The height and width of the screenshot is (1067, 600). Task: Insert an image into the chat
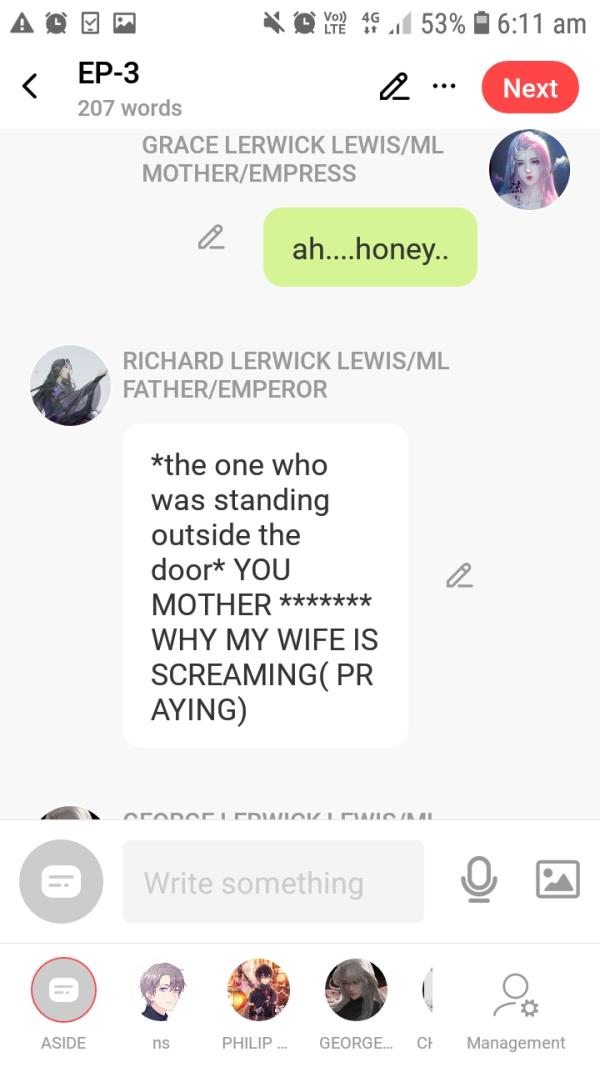[557, 880]
